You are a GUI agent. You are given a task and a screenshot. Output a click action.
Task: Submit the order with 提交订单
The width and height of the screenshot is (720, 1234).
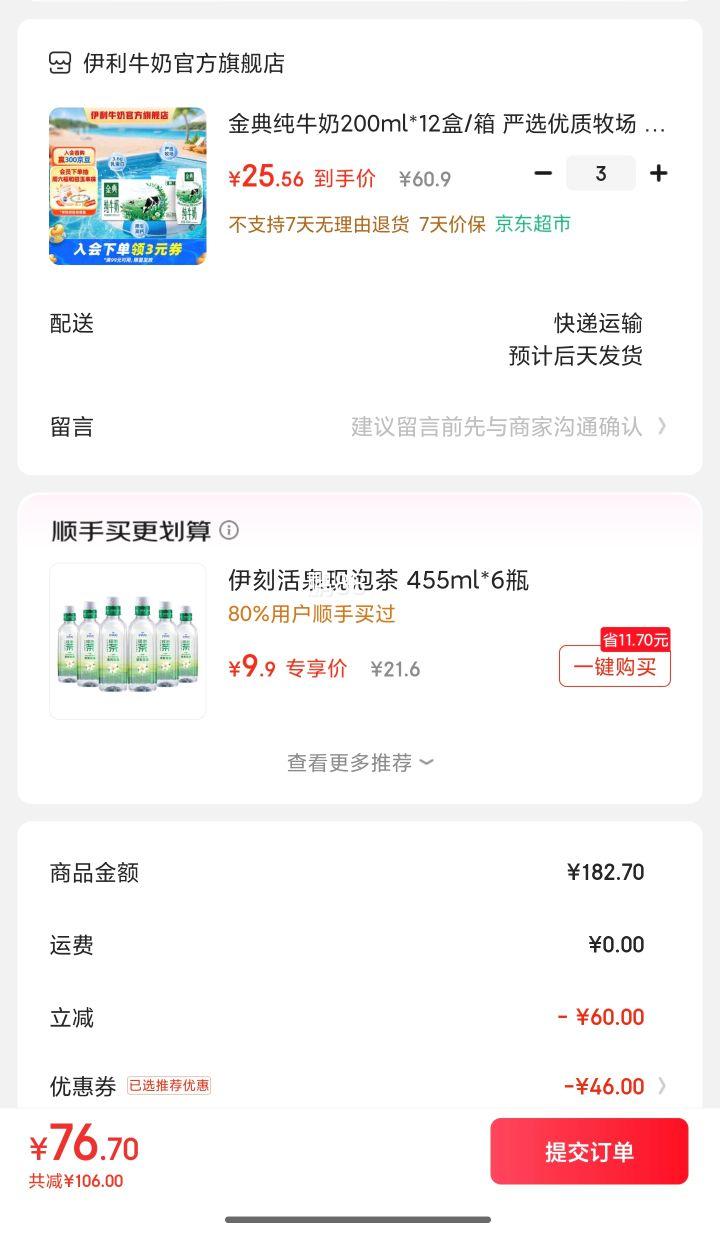click(x=589, y=1151)
